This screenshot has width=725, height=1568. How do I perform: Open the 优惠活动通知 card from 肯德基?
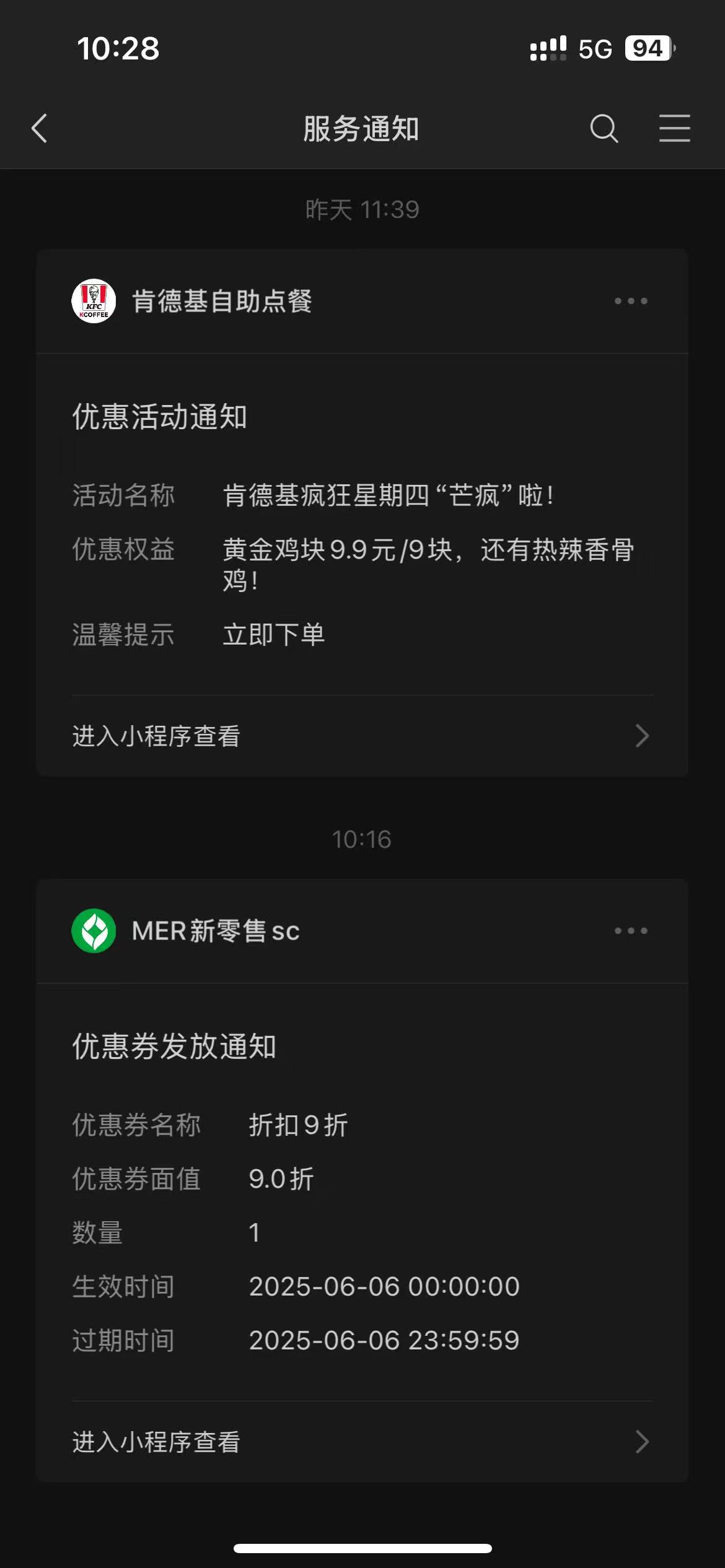362,524
